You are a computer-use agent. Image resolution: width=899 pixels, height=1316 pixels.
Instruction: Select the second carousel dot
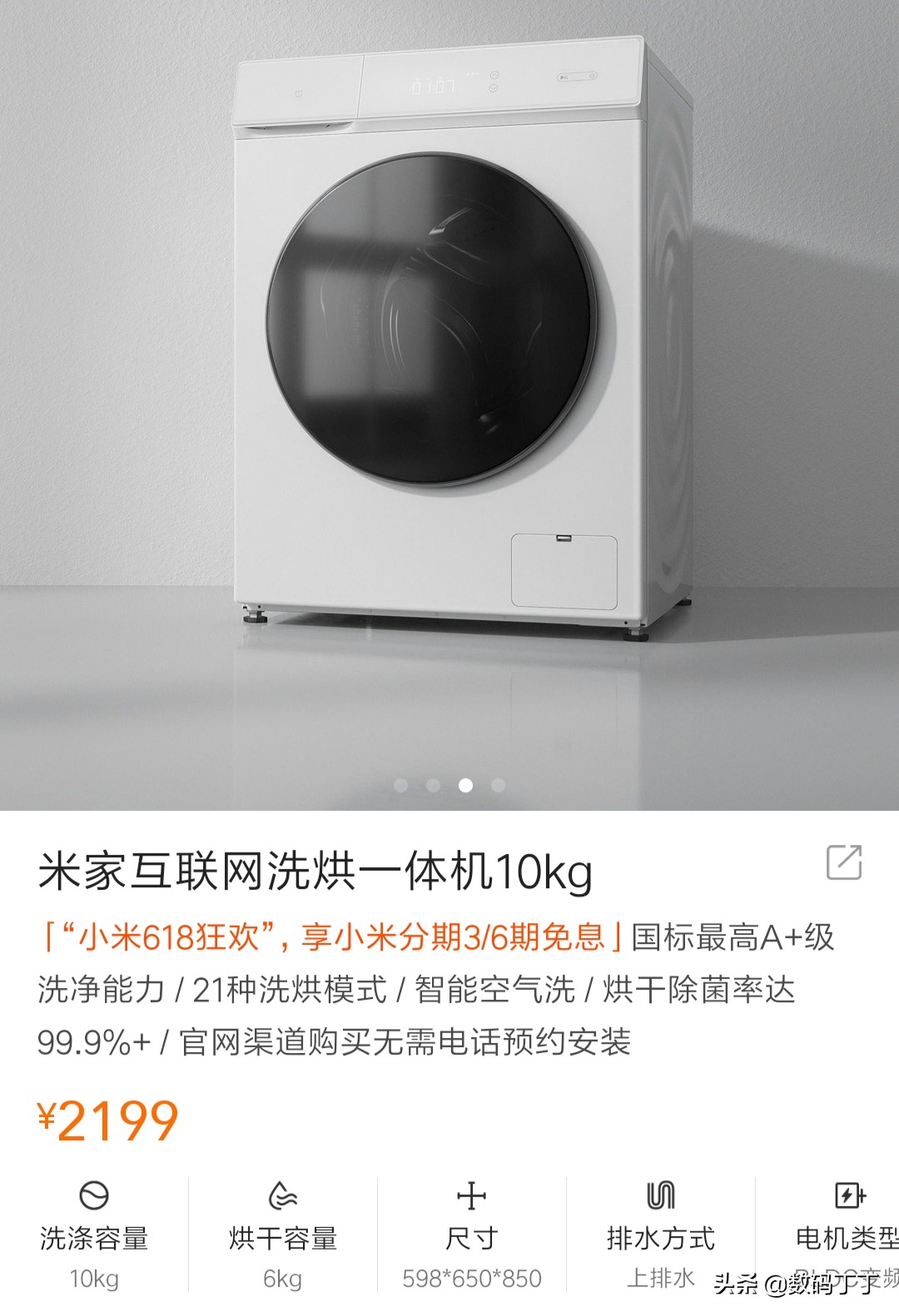434,783
